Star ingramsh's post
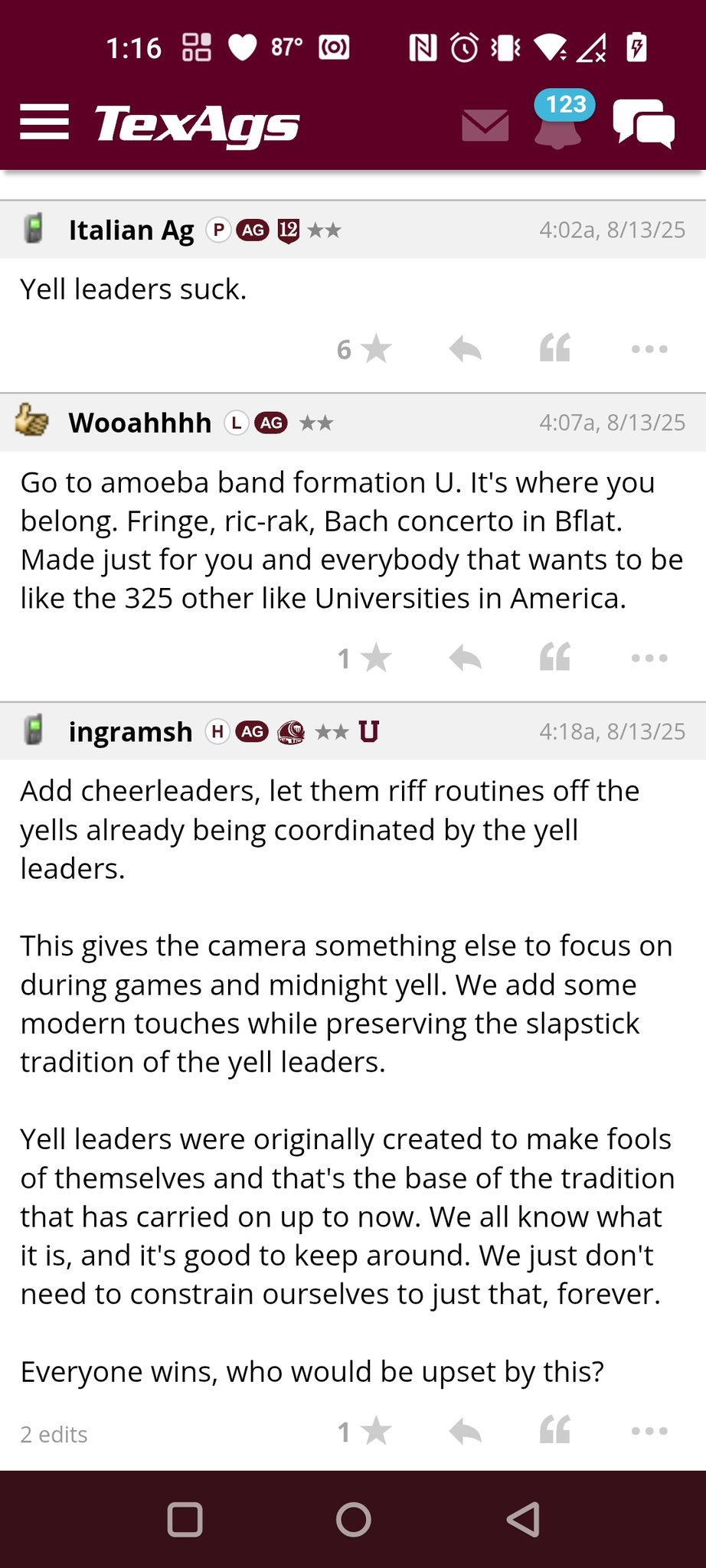This screenshot has height=1568, width=706. [364, 1431]
